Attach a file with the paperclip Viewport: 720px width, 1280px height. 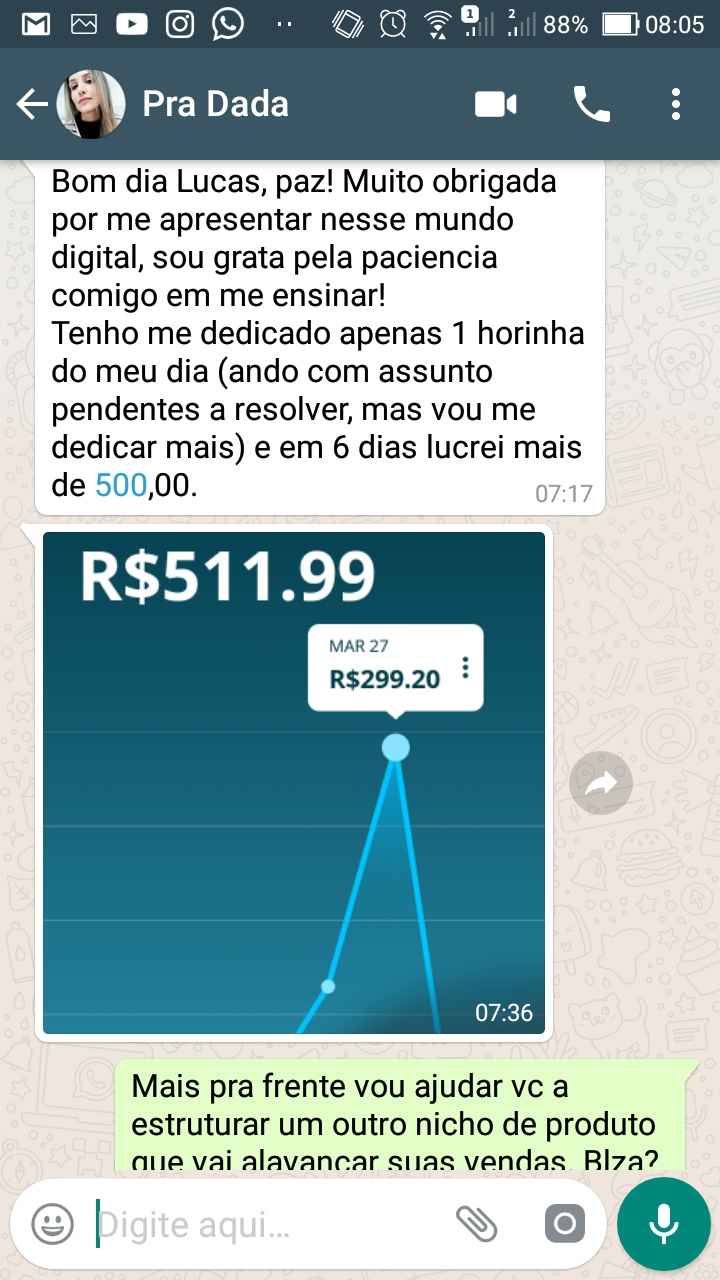coord(476,1223)
